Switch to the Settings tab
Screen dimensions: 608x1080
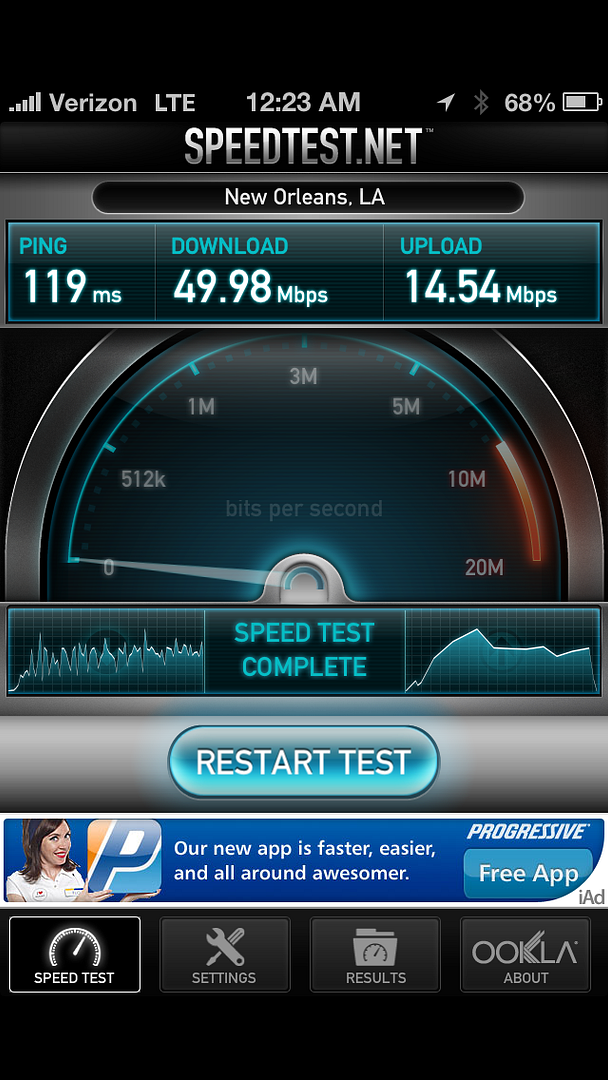pos(224,954)
